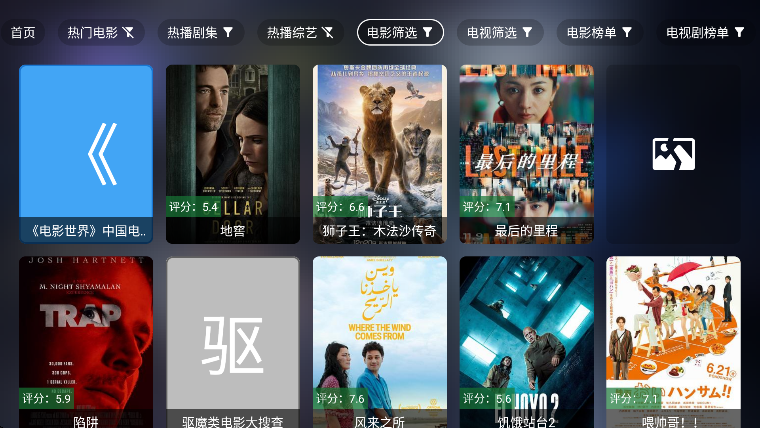
Task: Switch to the 首页 tab
Action: point(22,32)
